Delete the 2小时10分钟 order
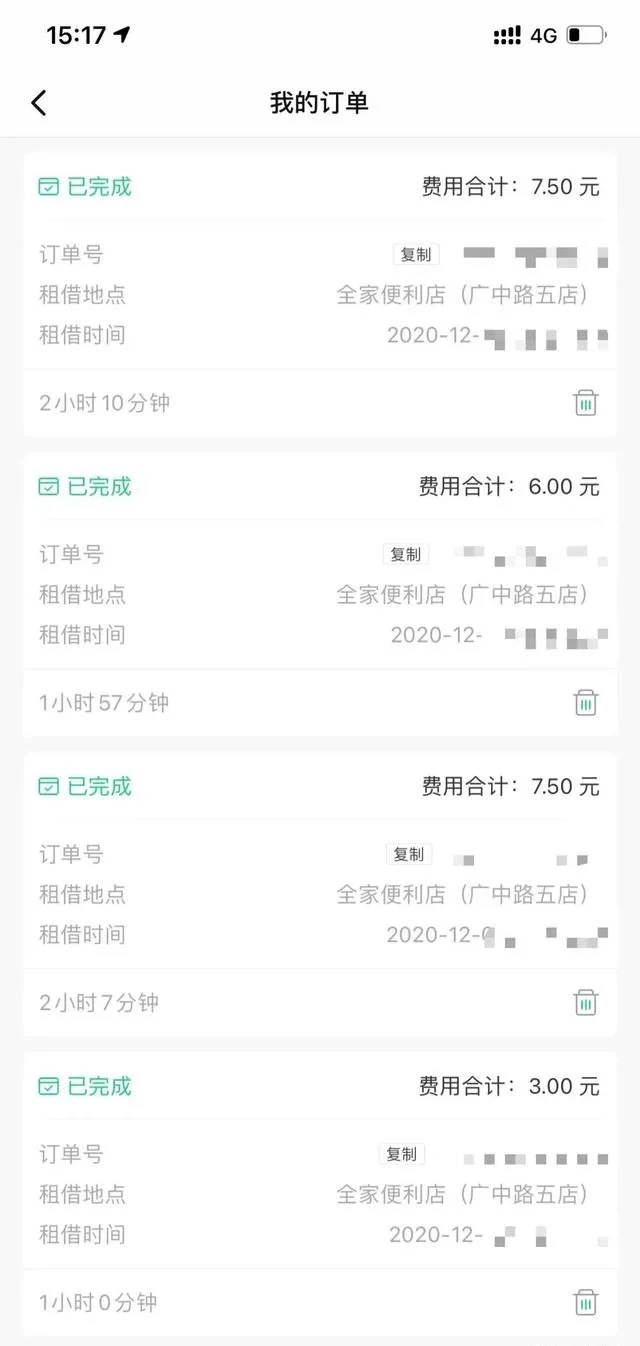 (x=586, y=403)
